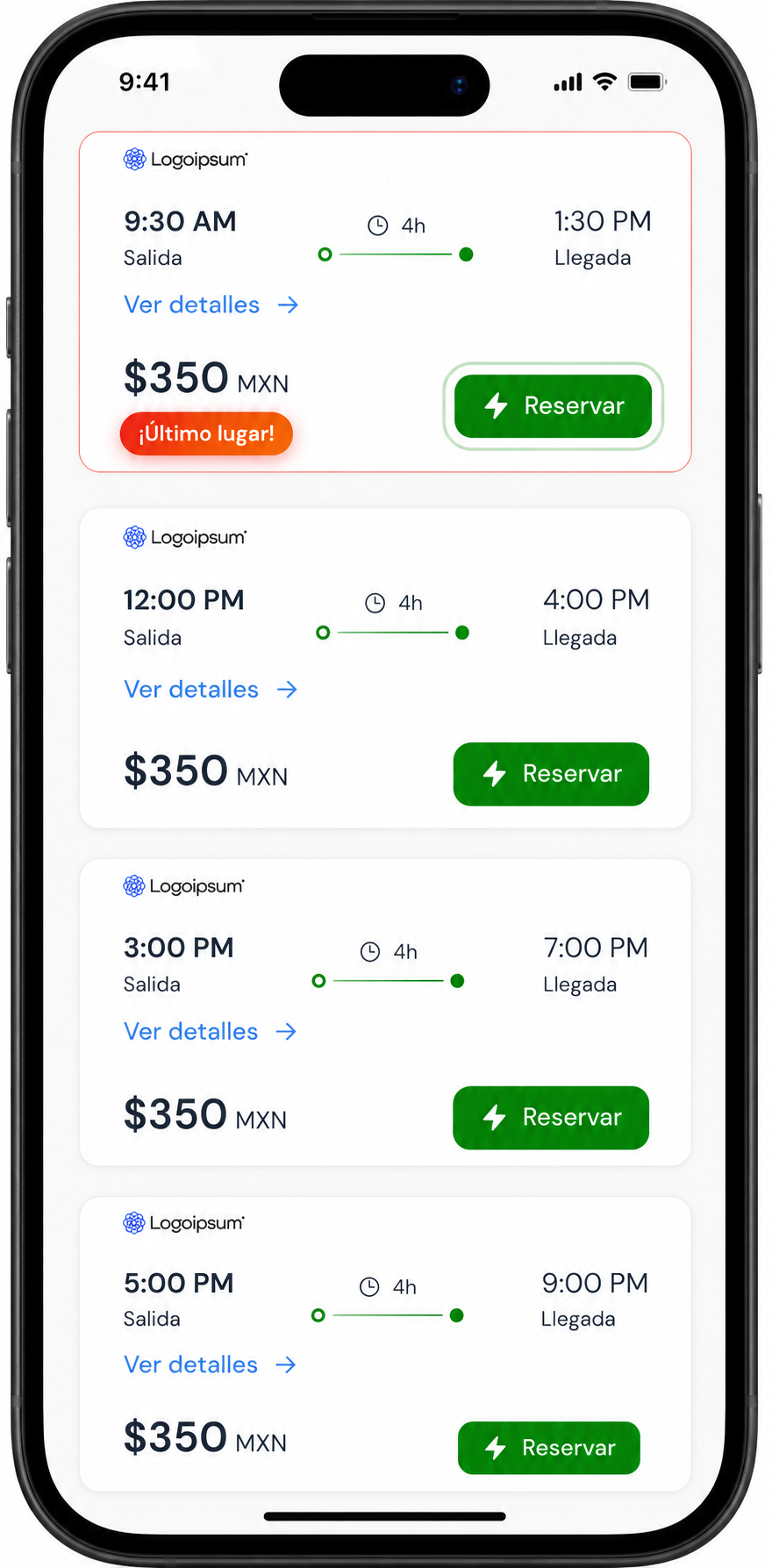Book the 3:00 PM departure with Reservar

[551, 1117]
